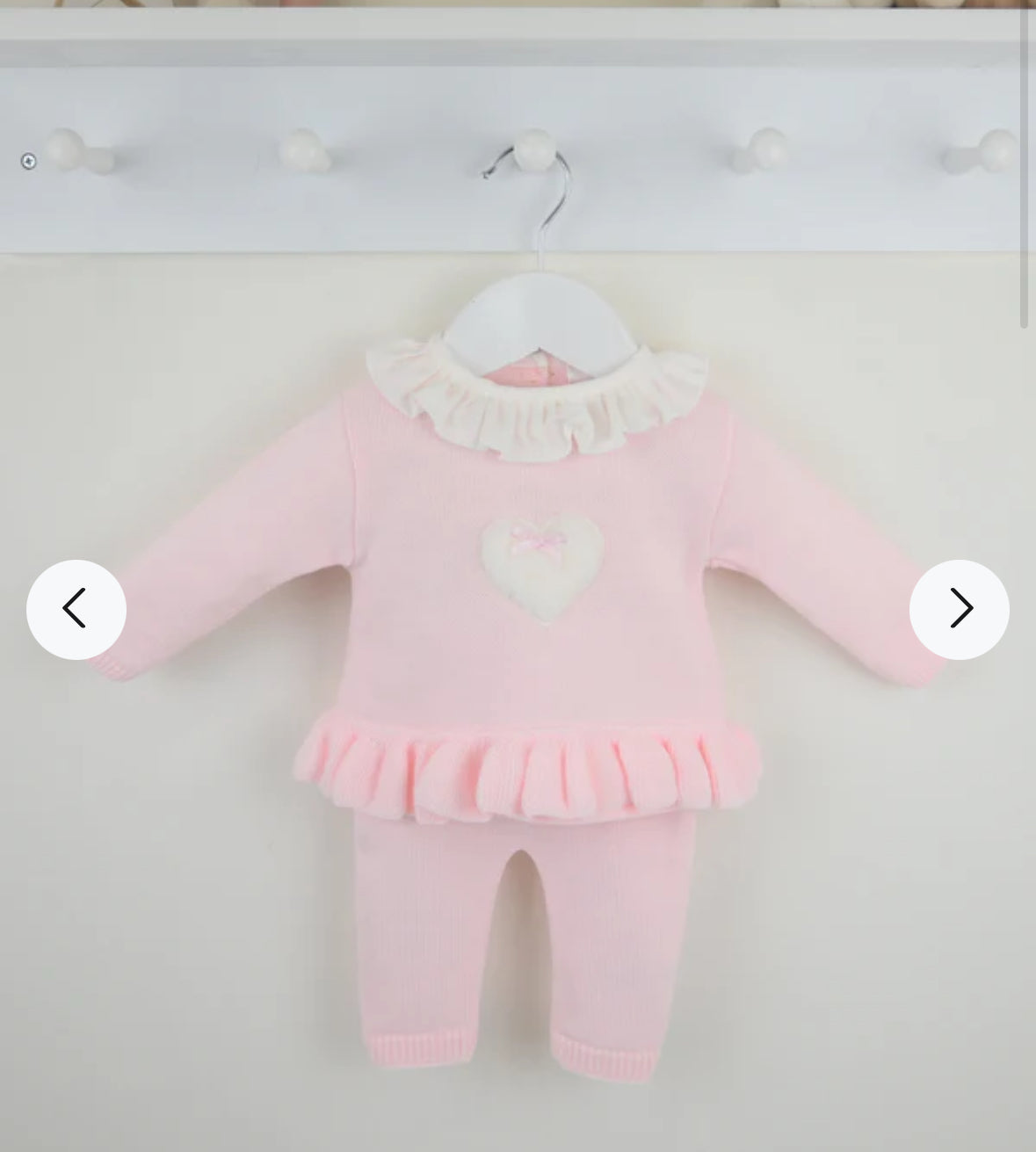Go to the previous product image
Image resolution: width=1036 pixels, height=1152 pixels.
[76, 609]
